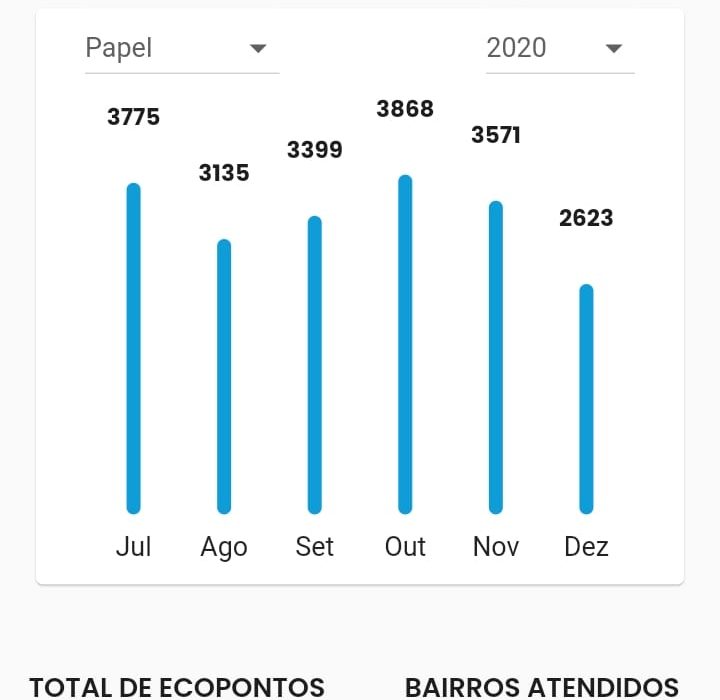
Task: Expand the 2020 year selector
Action: pyautogui.click(x=559, y=48)
